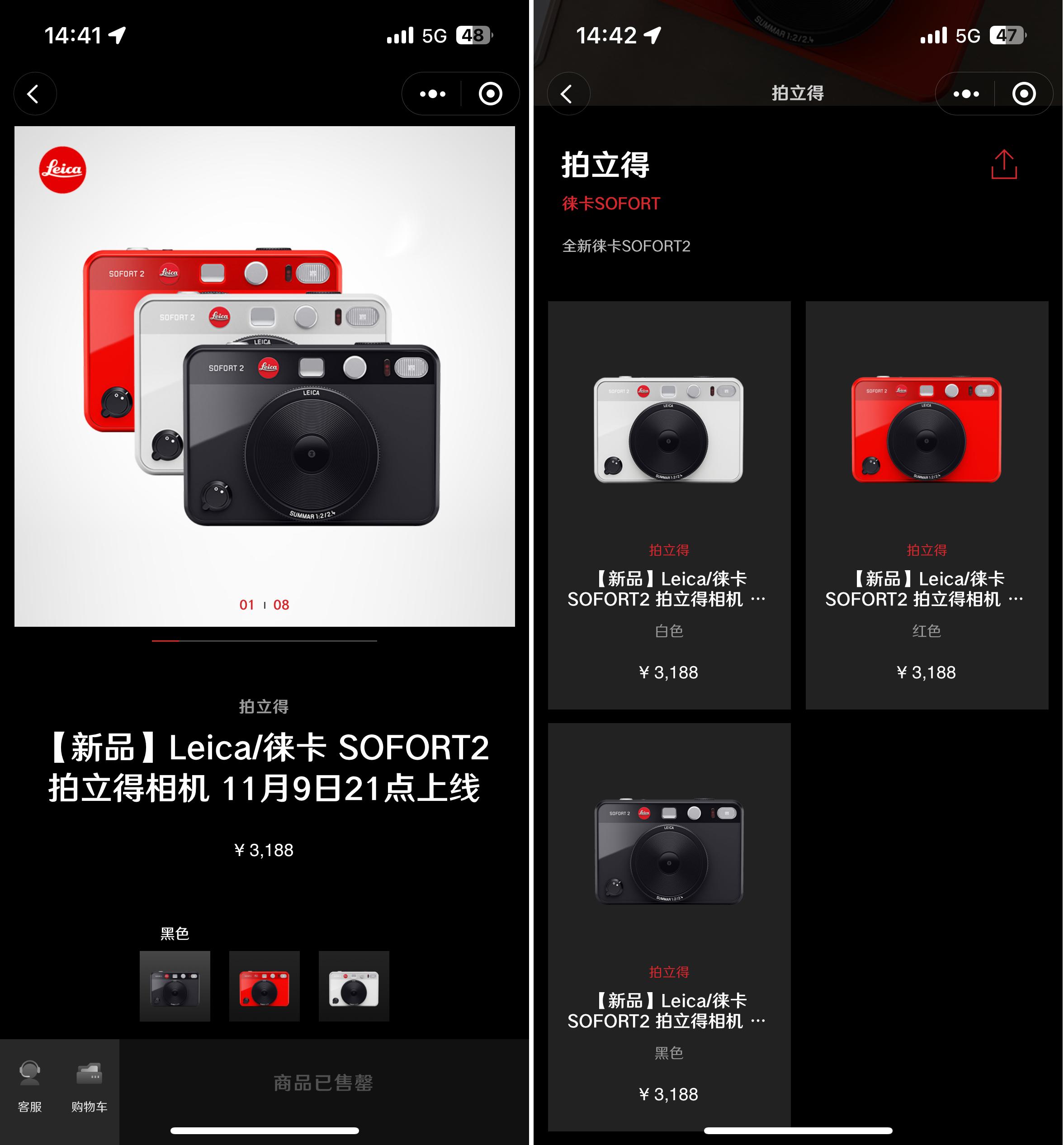Open the 红色 SOFORT2 camera card
The width and height of the screenshot is (1064, 1145).
coord(927,504)
